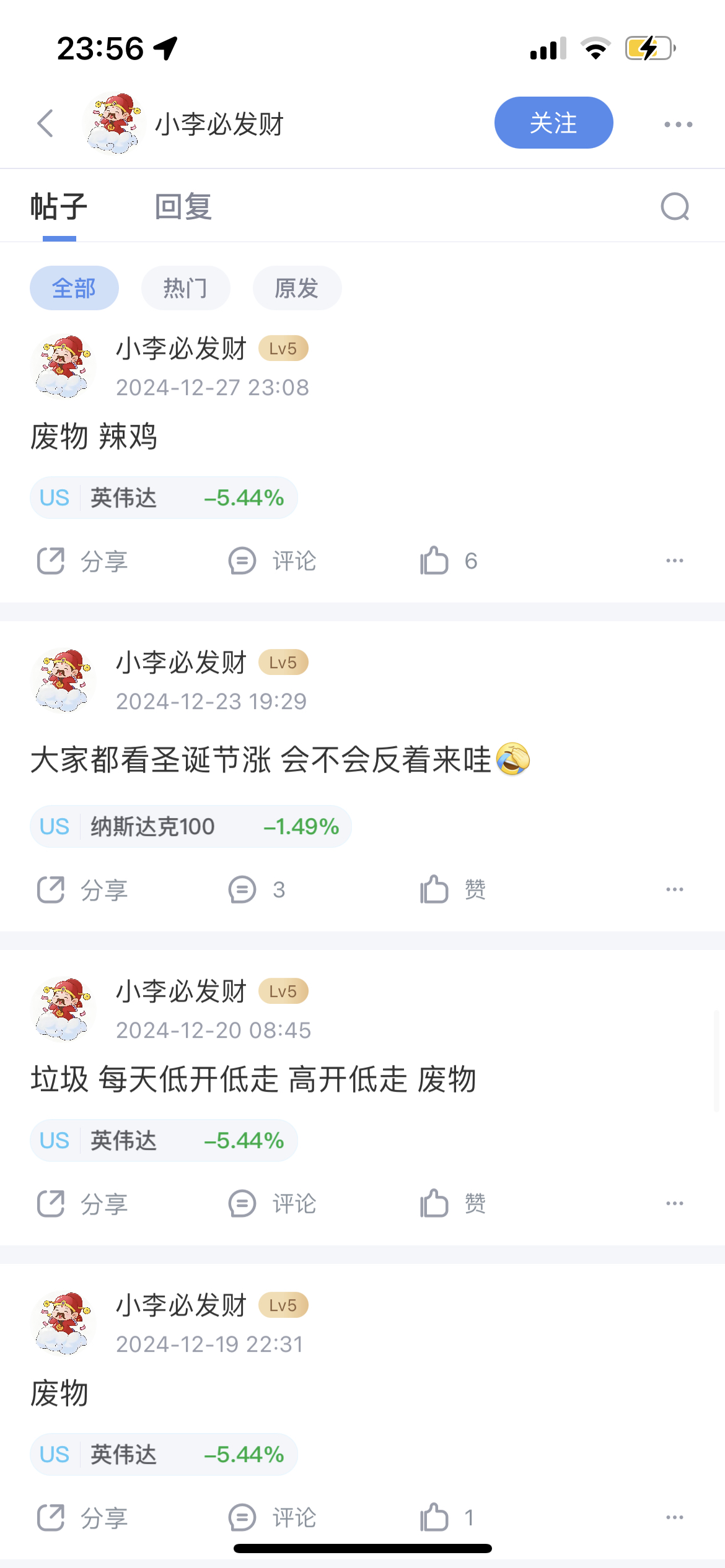Viewport: 725px width, 1568px height.
Task: View comments on the 圣诞节涨 post
Action: [257, 890]
